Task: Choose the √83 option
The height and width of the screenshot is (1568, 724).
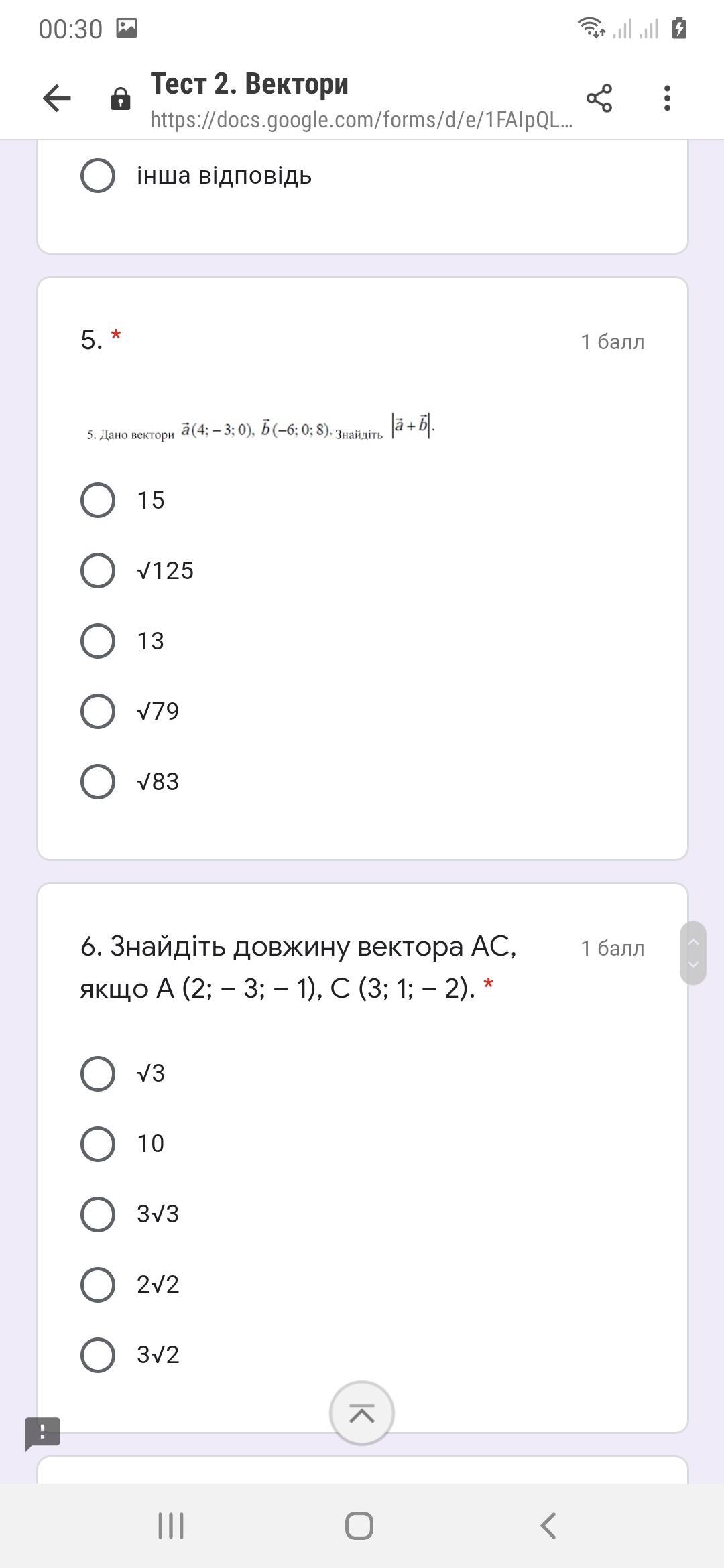Action: click(98, 782)
